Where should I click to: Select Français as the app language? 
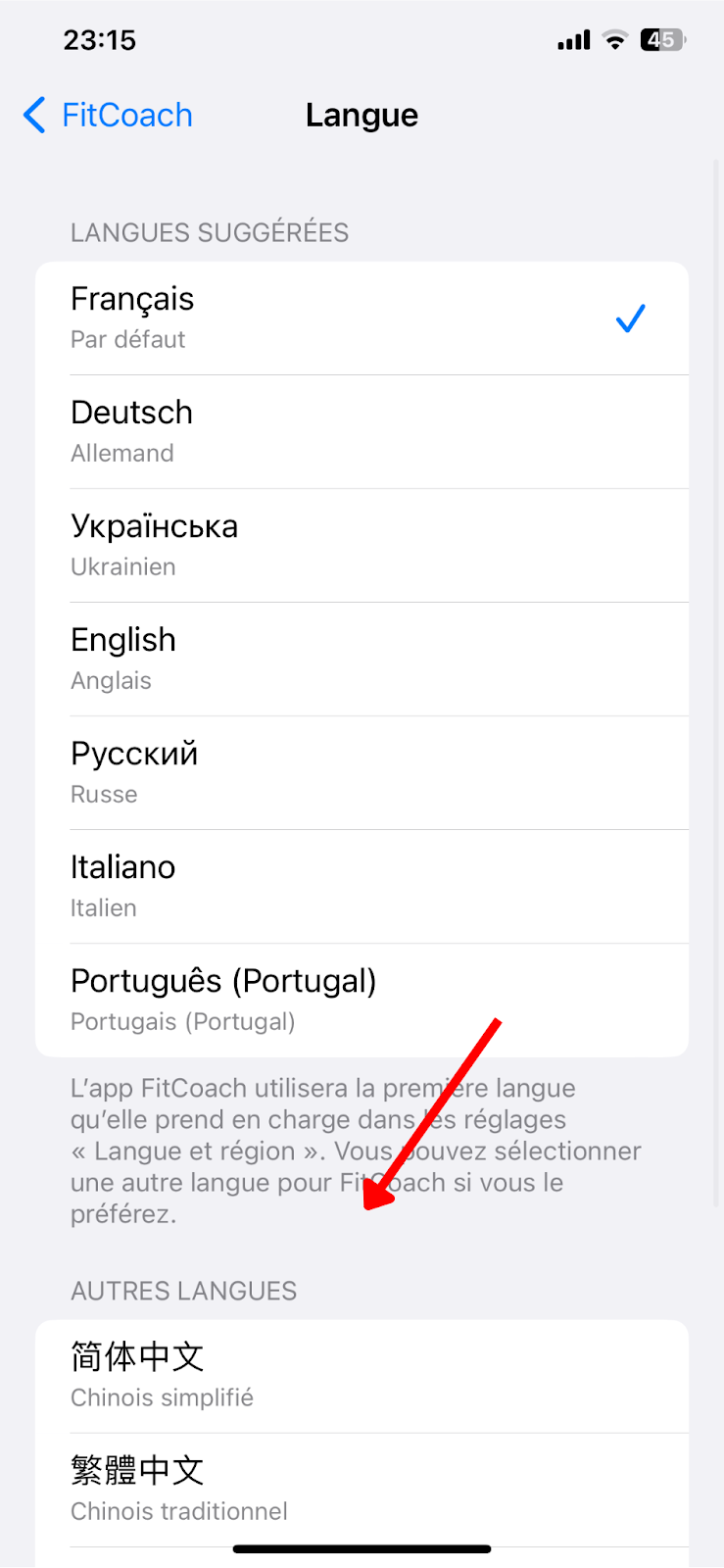[362, 318]
